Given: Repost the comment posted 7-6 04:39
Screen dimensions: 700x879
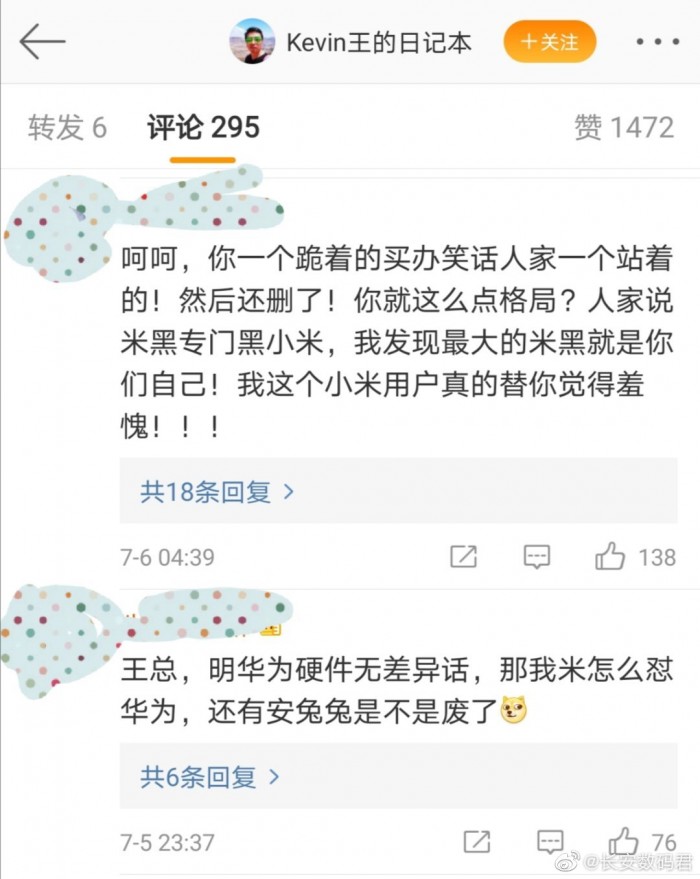Looking at the screenshot, I should pyautogui.click(x=463, y=557).
